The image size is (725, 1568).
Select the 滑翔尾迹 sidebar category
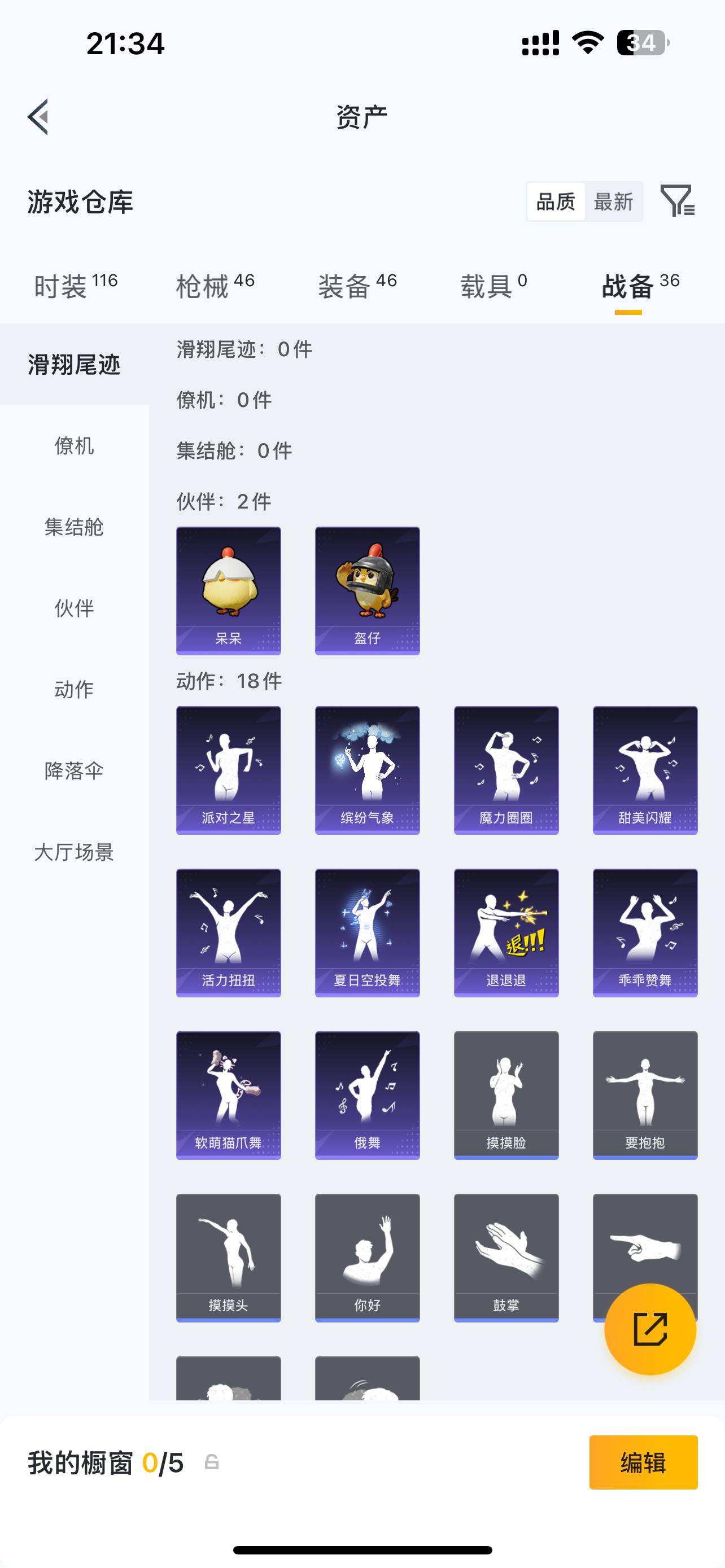click(75, 365)
